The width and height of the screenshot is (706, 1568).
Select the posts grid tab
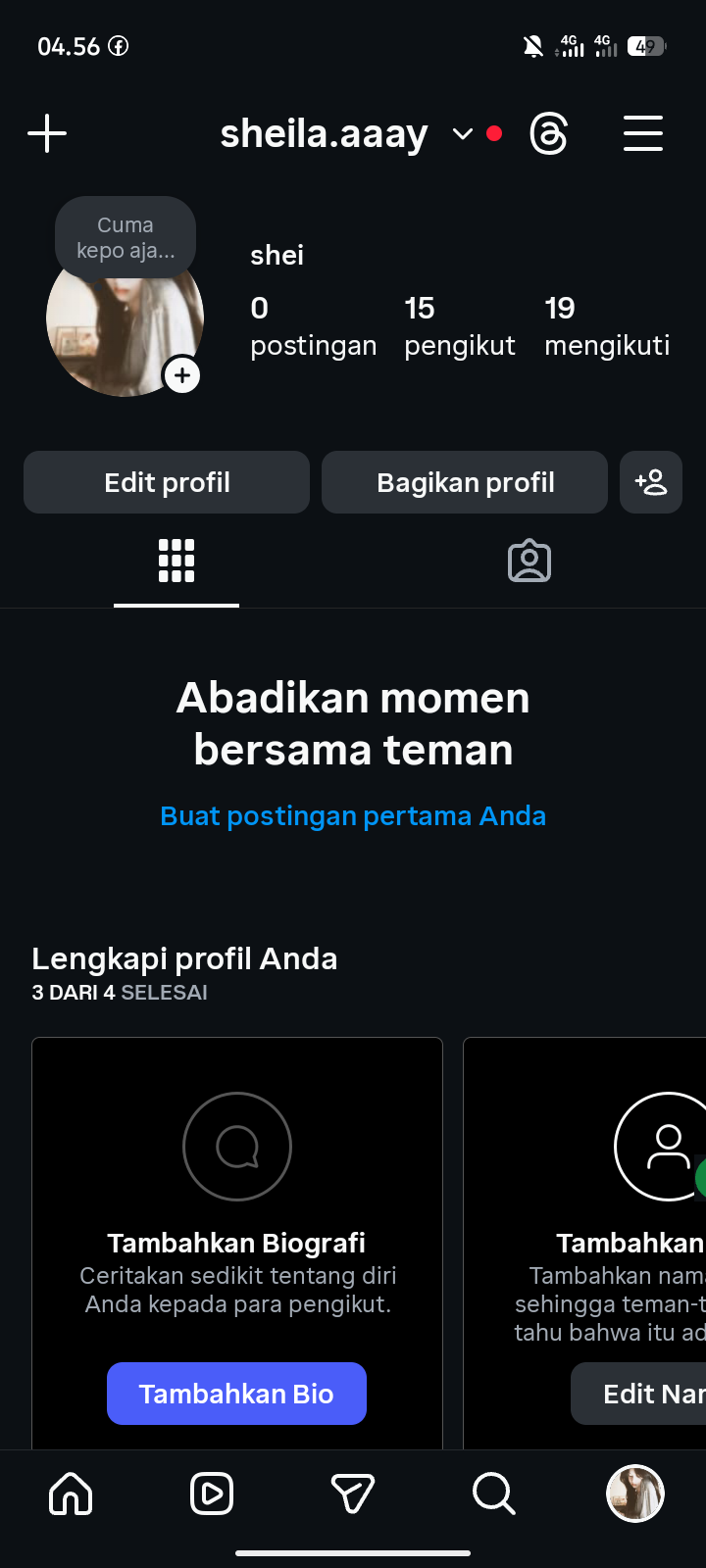pyautogui.click(x=176, y=562)
